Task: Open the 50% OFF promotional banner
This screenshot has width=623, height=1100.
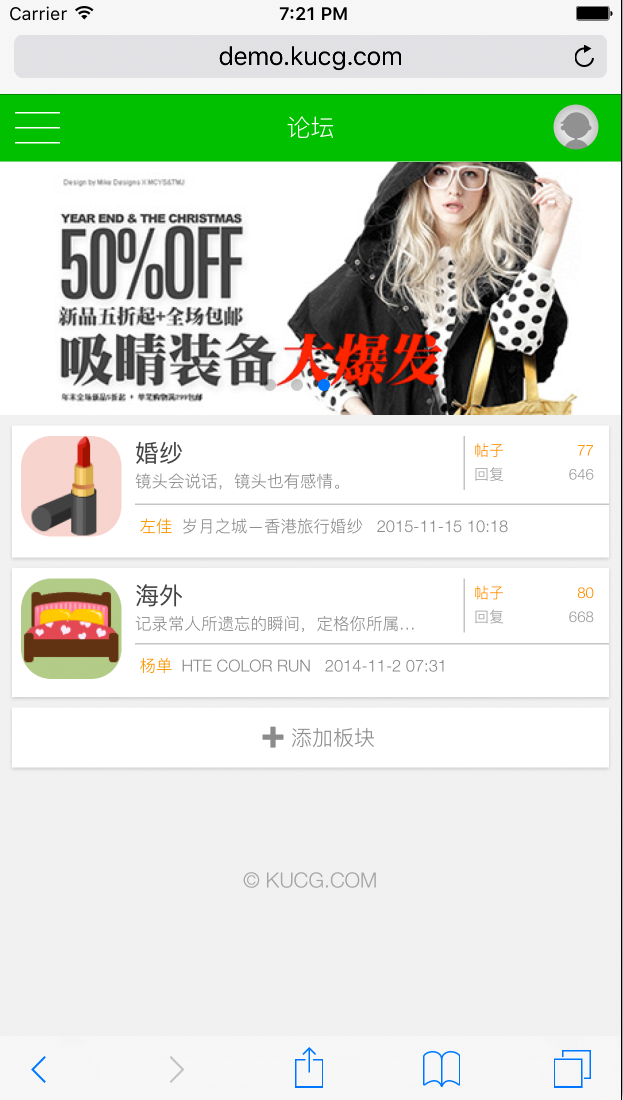Action: click(310, 288)
